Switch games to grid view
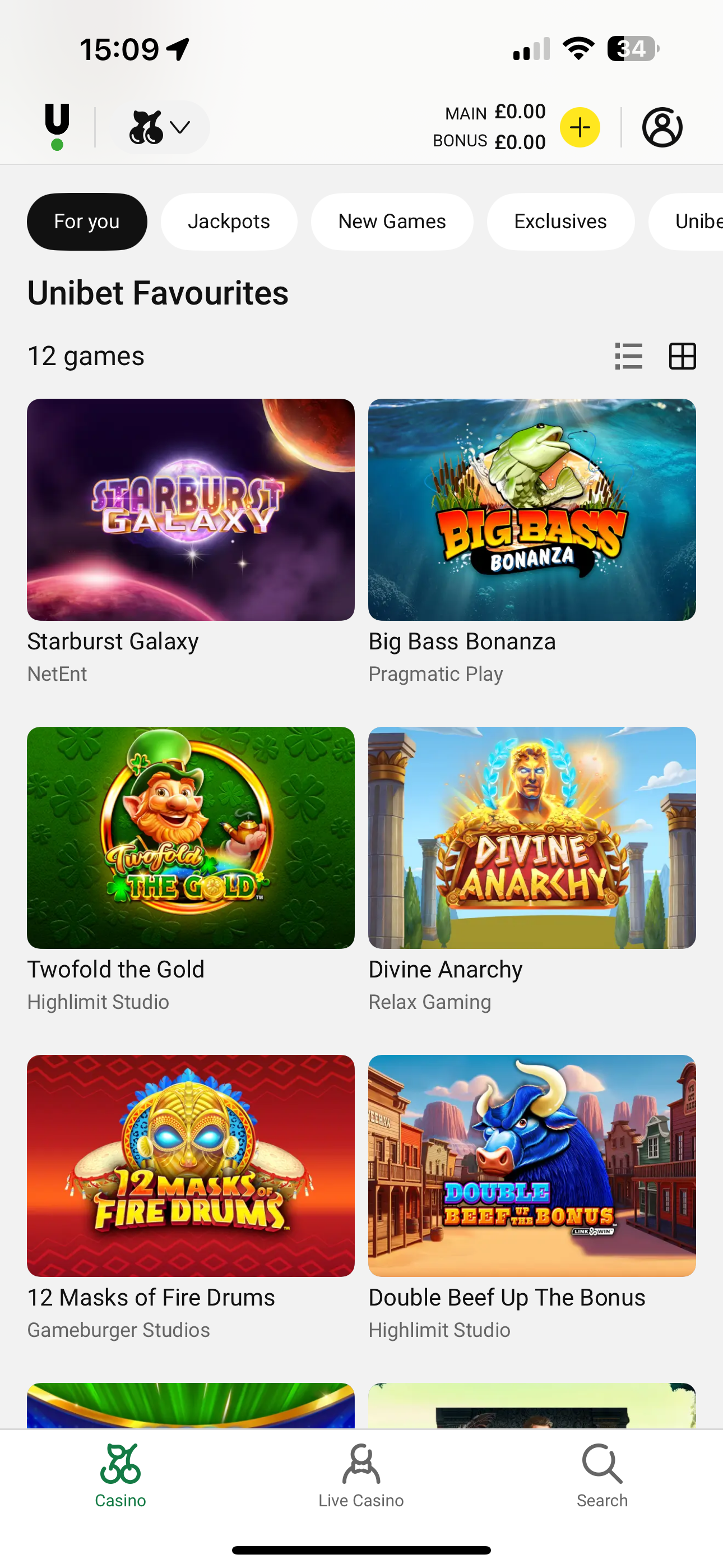 [681, 356]
